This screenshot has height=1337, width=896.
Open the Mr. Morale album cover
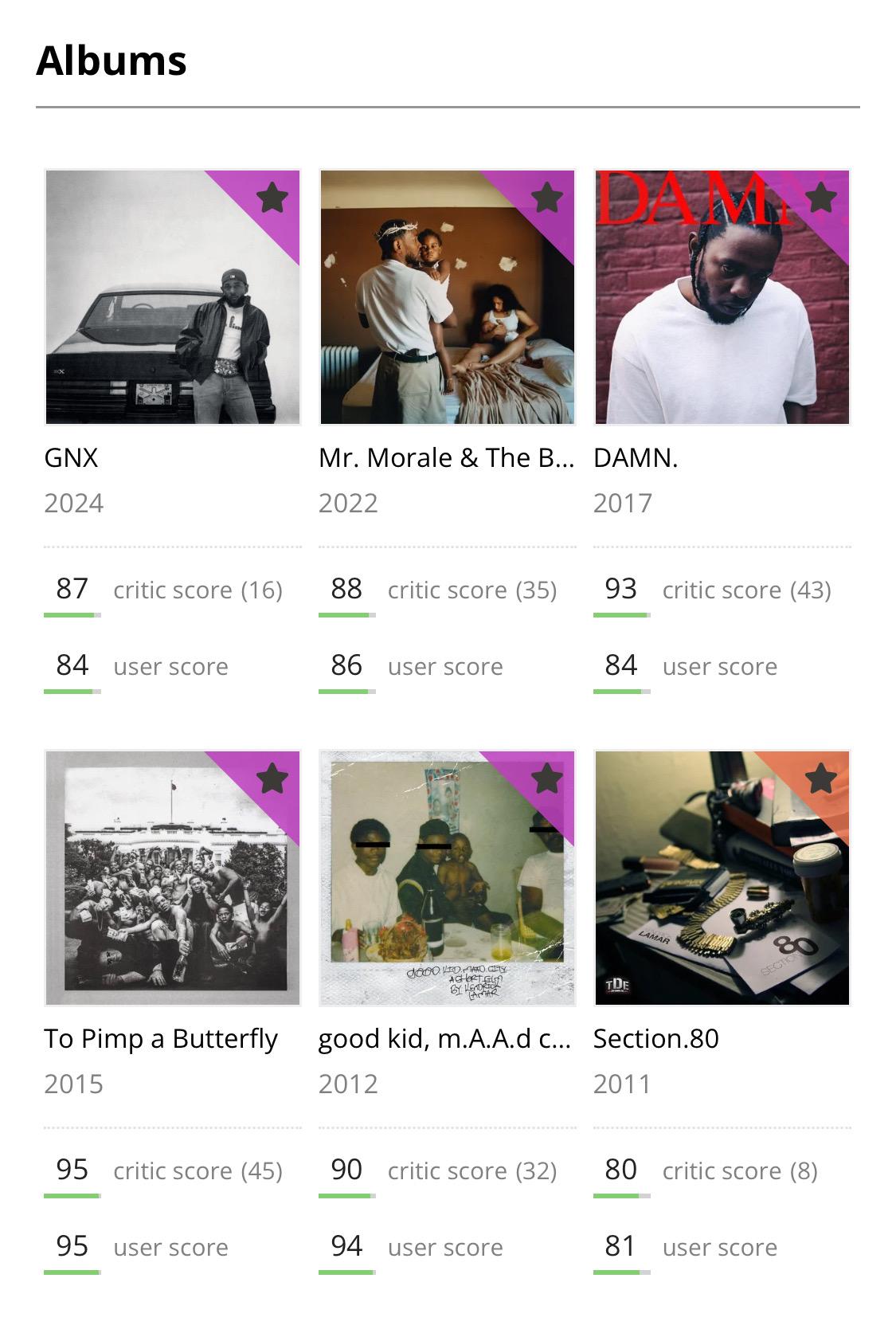[447, 297]
